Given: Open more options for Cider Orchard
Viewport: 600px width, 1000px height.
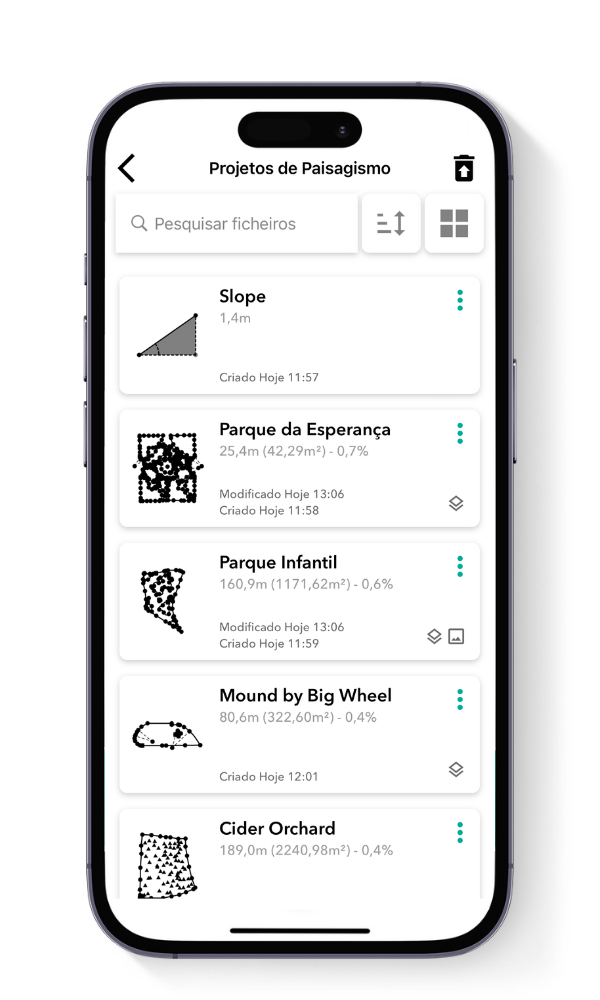Looking at the screenshot, I should (x=460, y=832).
